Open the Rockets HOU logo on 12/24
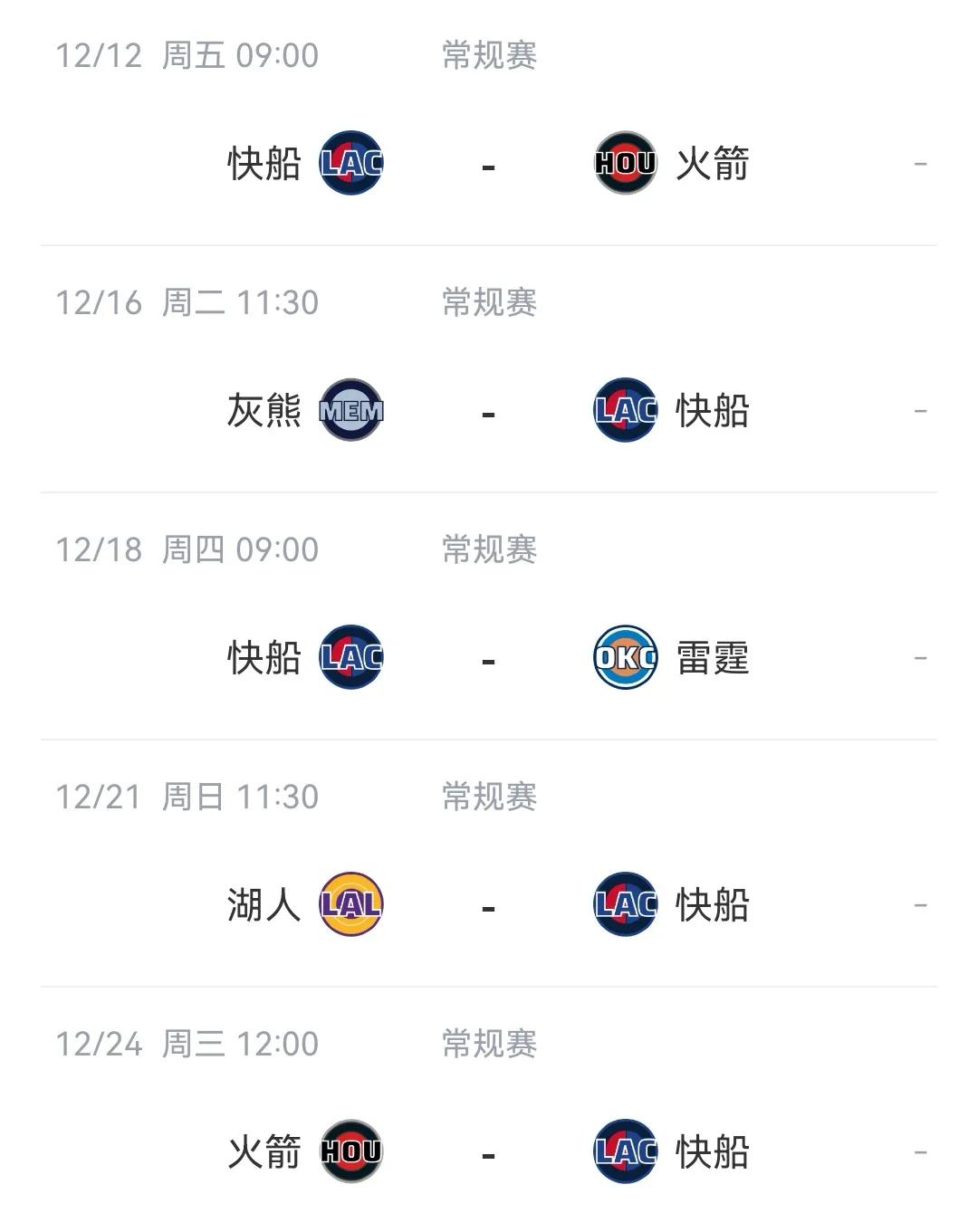Image resolution: width=978 pixels, height=1232 pixels. coord(353,1152)
